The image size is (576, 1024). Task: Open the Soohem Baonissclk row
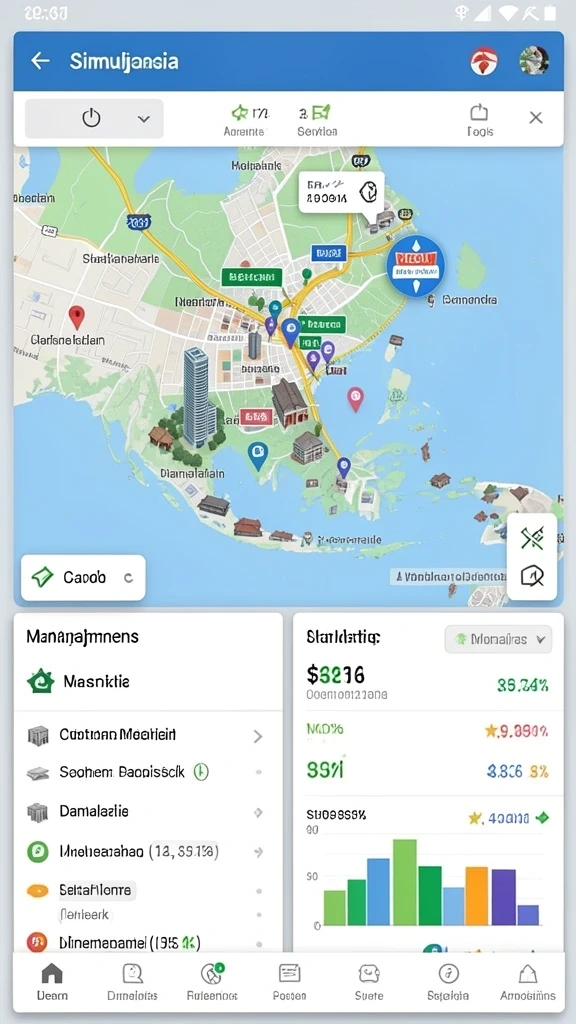pyautogui.click(x=148, y=773)
